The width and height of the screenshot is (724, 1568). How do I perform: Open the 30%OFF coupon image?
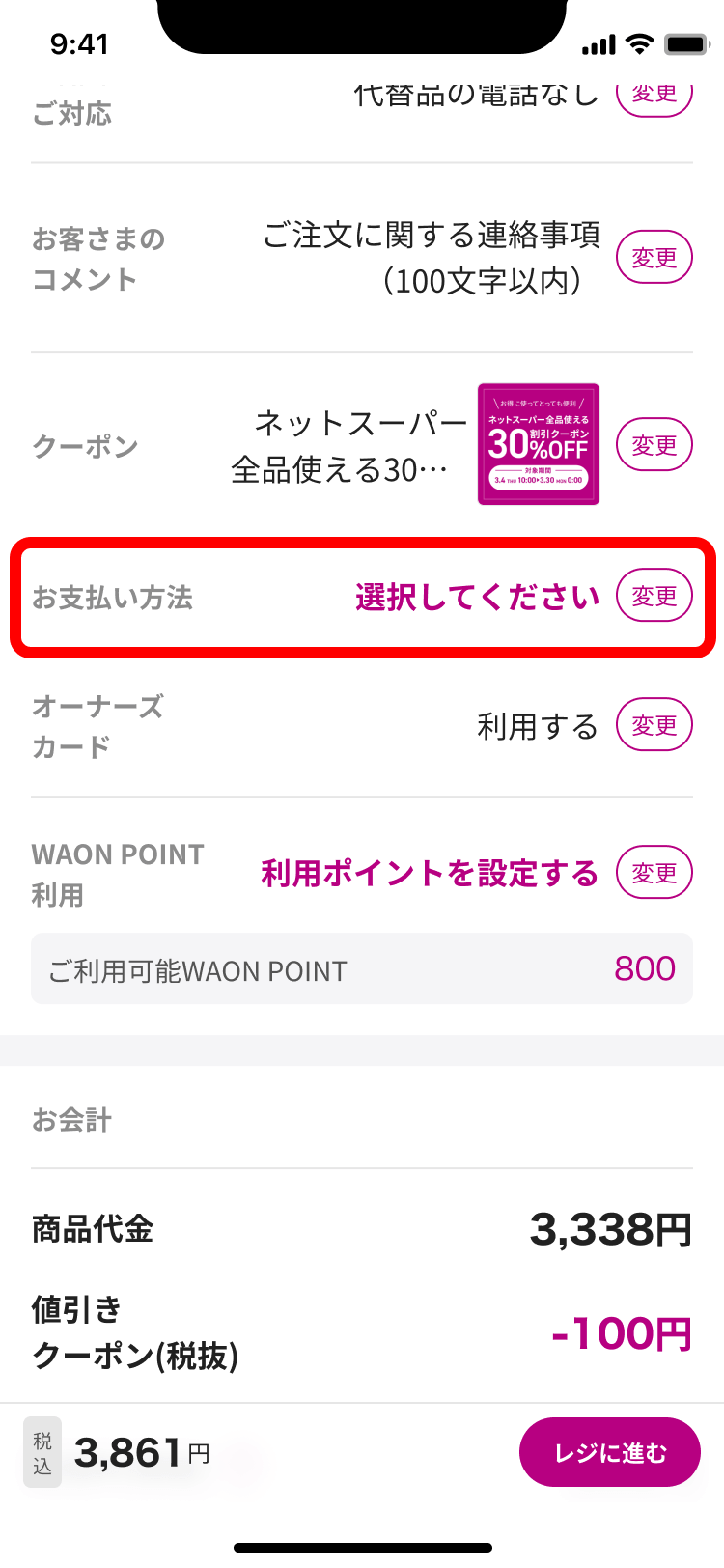click(x=539, y=444)
